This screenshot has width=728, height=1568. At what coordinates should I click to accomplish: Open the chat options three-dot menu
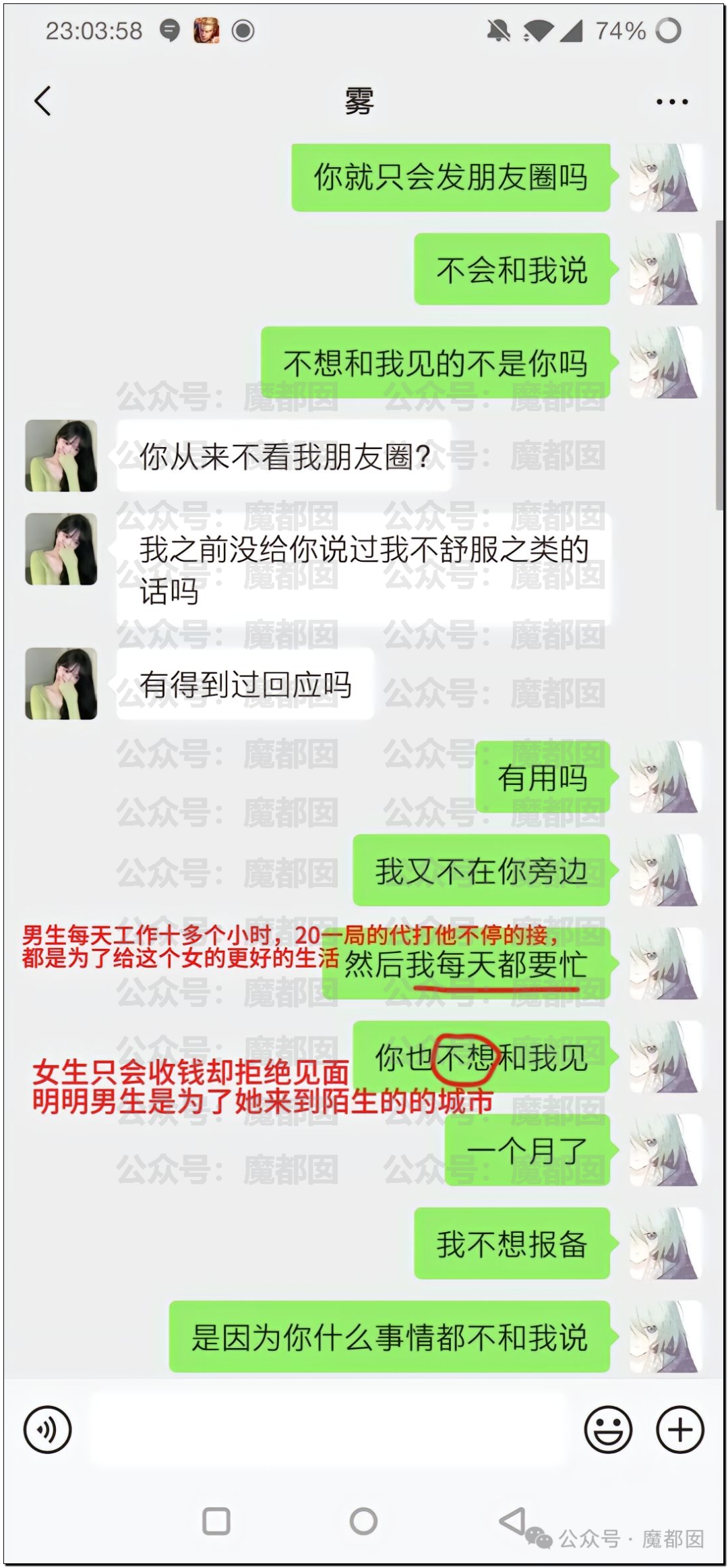672,102
